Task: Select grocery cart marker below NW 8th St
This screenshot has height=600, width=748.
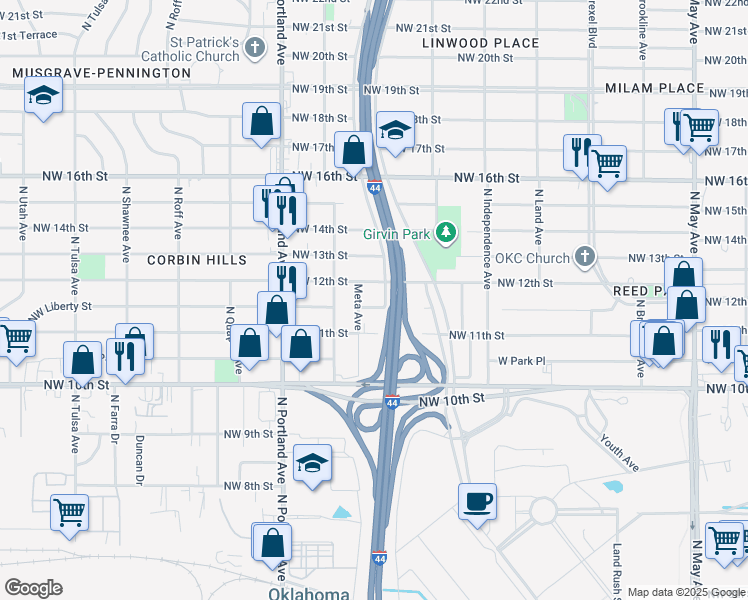Action: [x=70, y=516]
